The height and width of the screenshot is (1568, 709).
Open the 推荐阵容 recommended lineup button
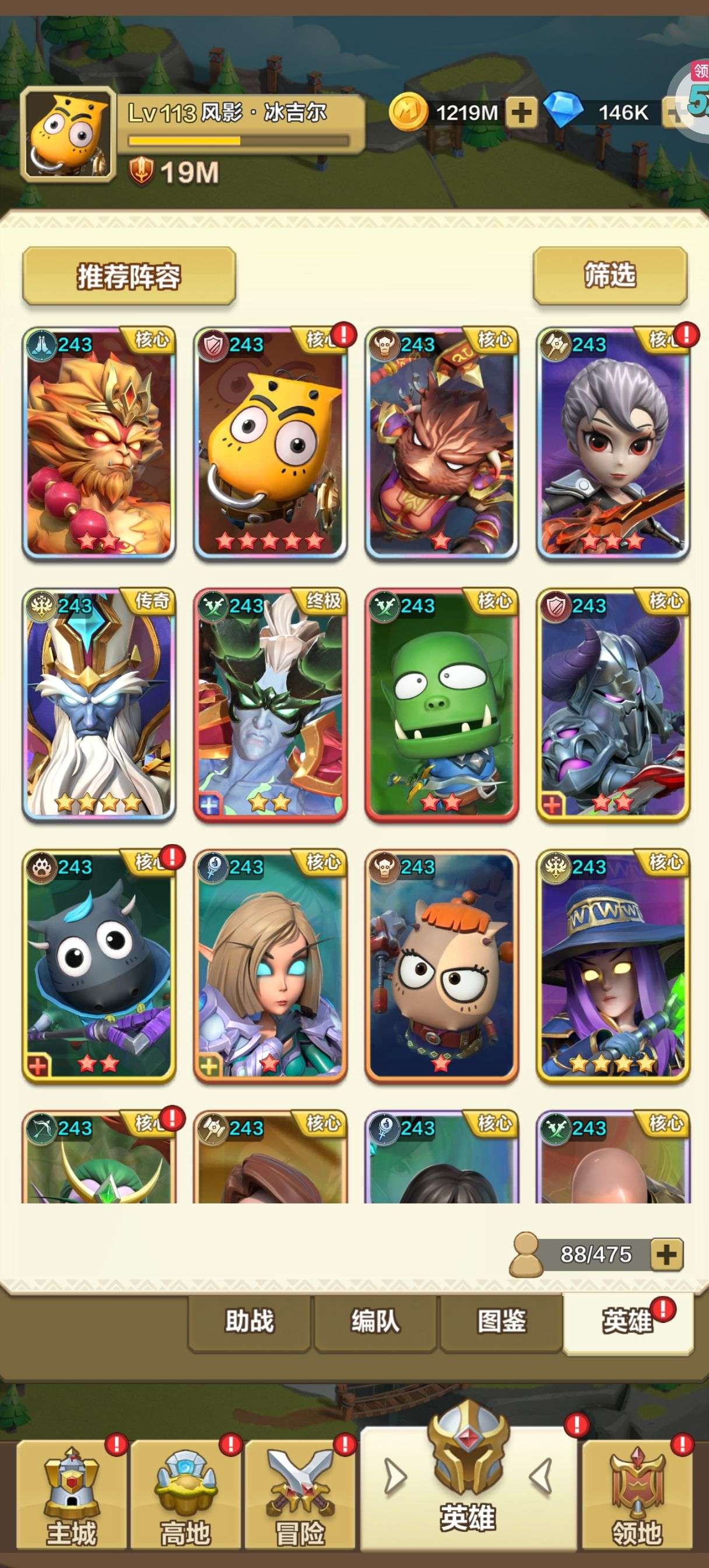click(x=129, y=276)
